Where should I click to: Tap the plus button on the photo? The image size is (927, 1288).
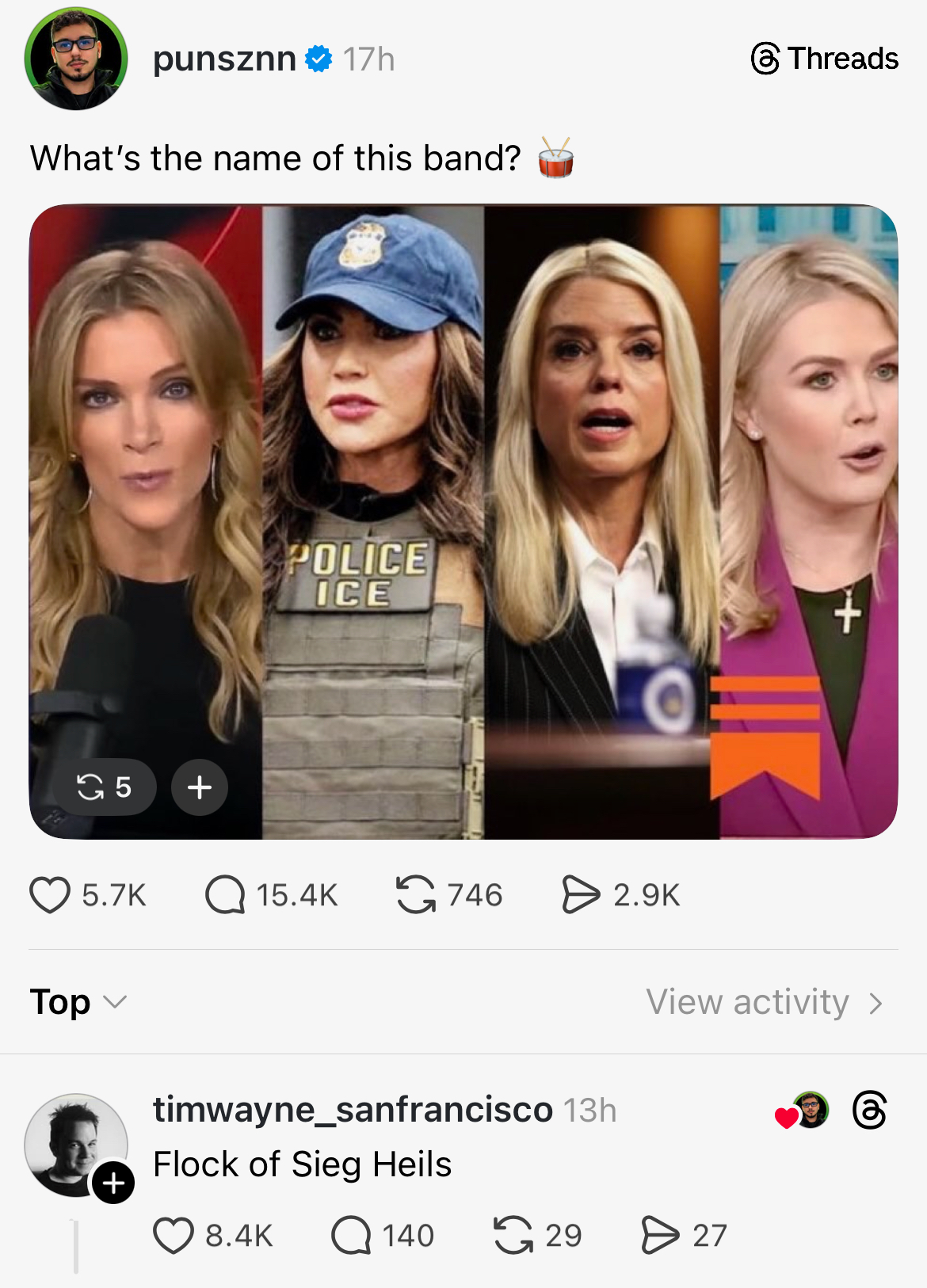pyautogui.click(x=200, y=787)
